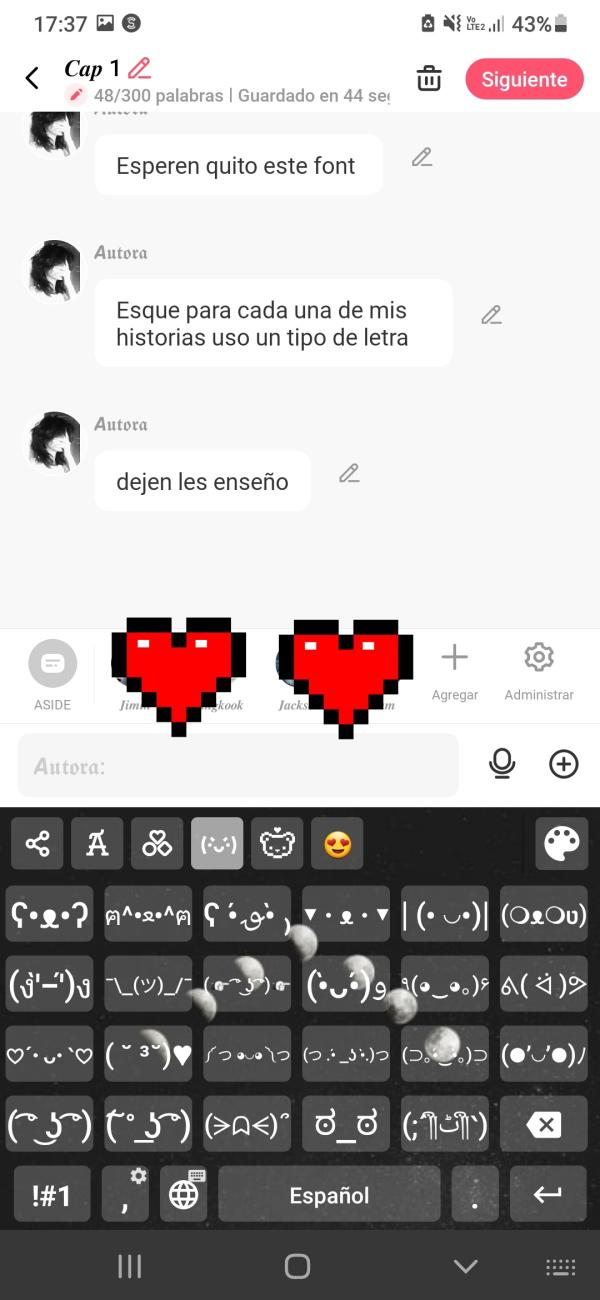Add a new character with Agregar
Viewport: 600px width, 1300px height.
point(455,673)
